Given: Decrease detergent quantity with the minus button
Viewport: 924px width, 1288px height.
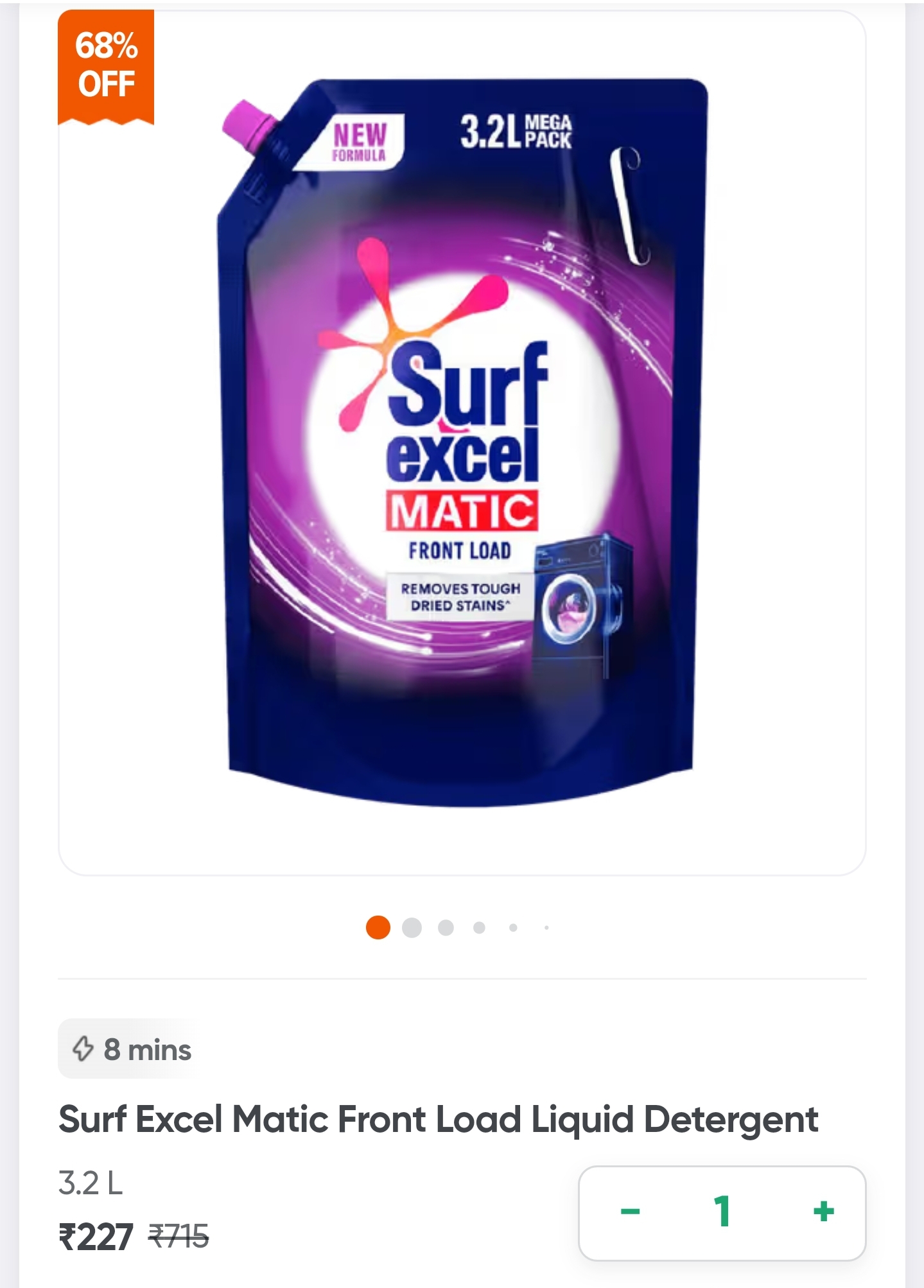Looking at the screenshot, I should 630,1212.
